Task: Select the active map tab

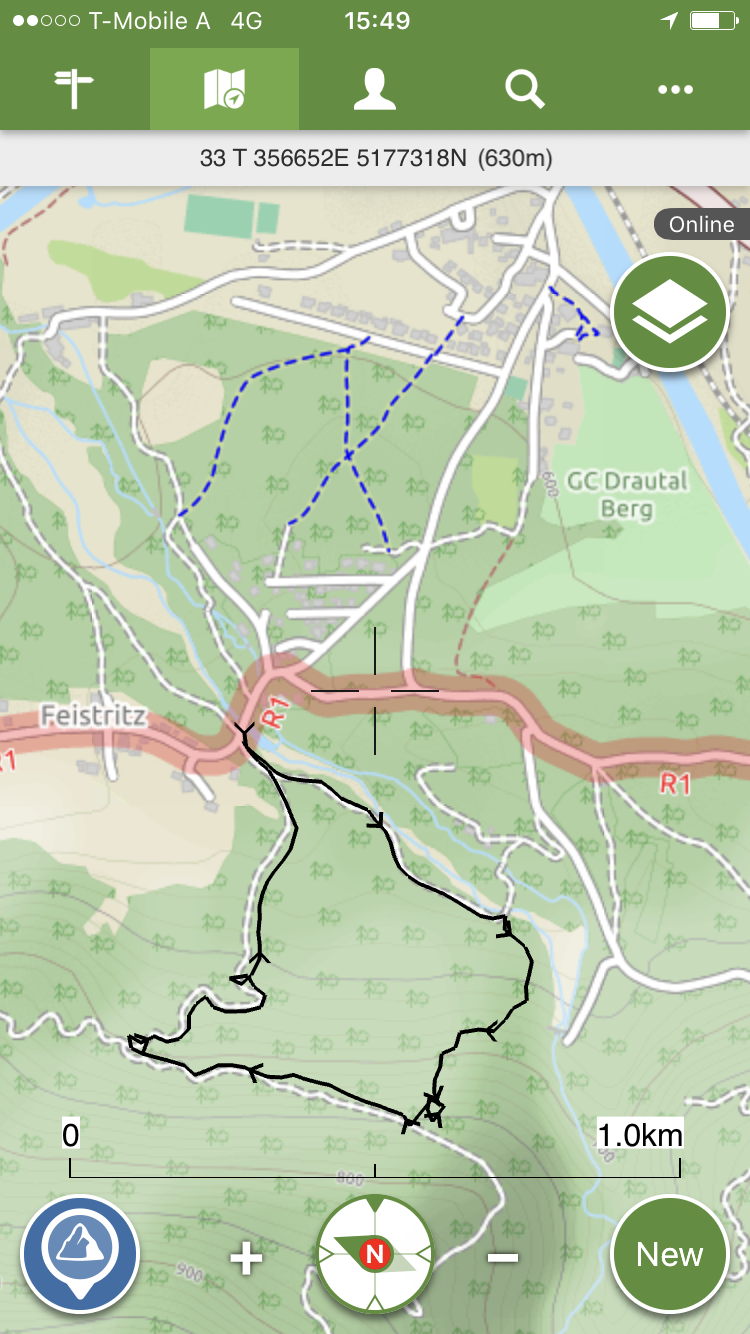Action: 224,89
